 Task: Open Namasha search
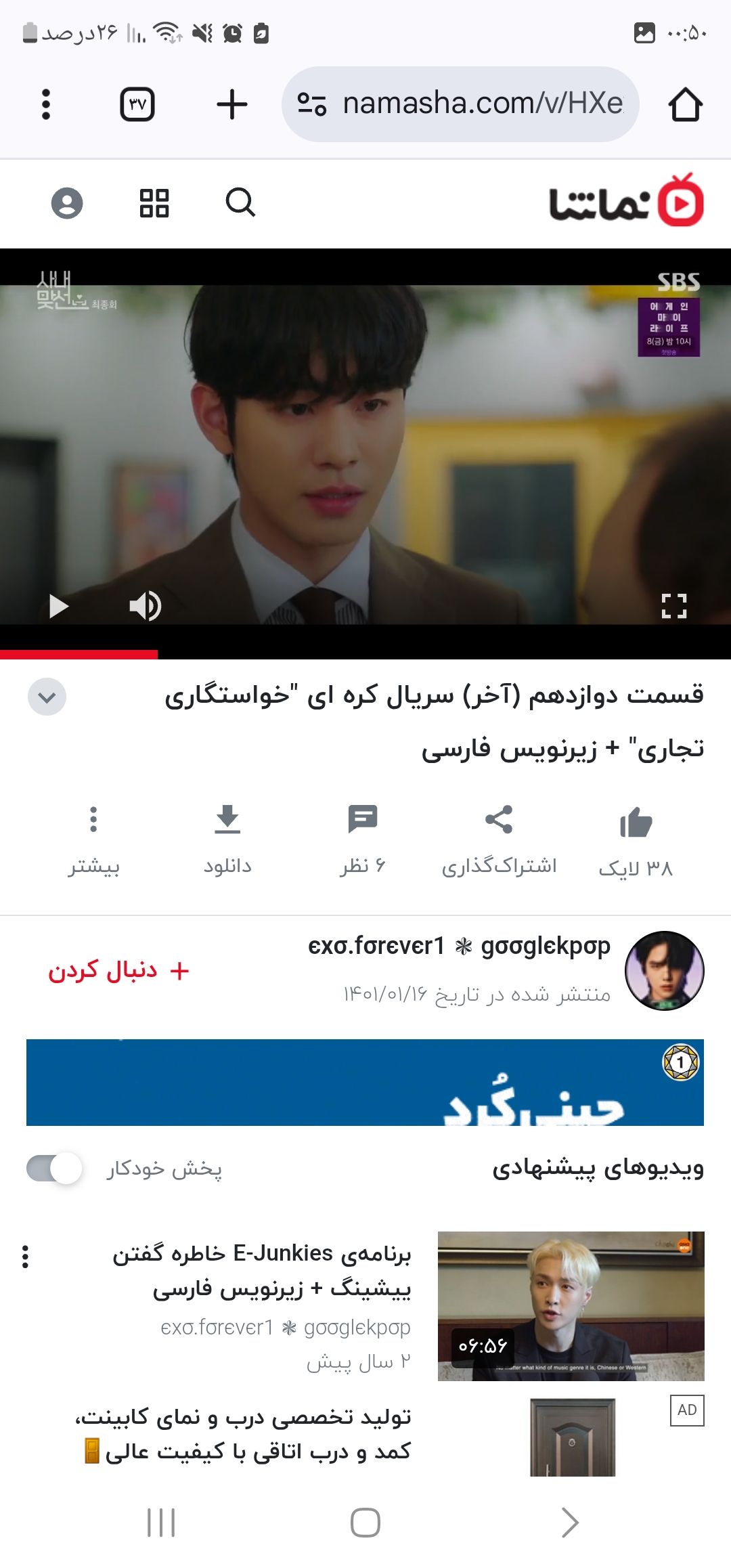point(240,202)
